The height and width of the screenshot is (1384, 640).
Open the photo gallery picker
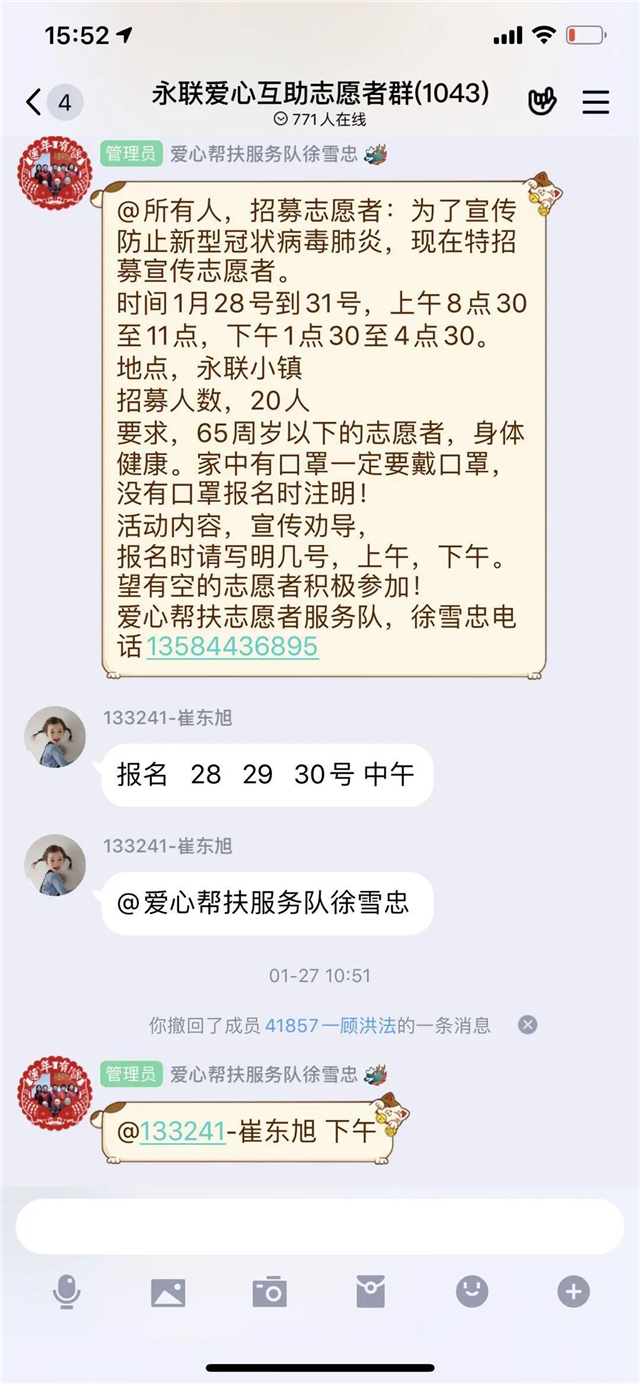click(168, 1292)
